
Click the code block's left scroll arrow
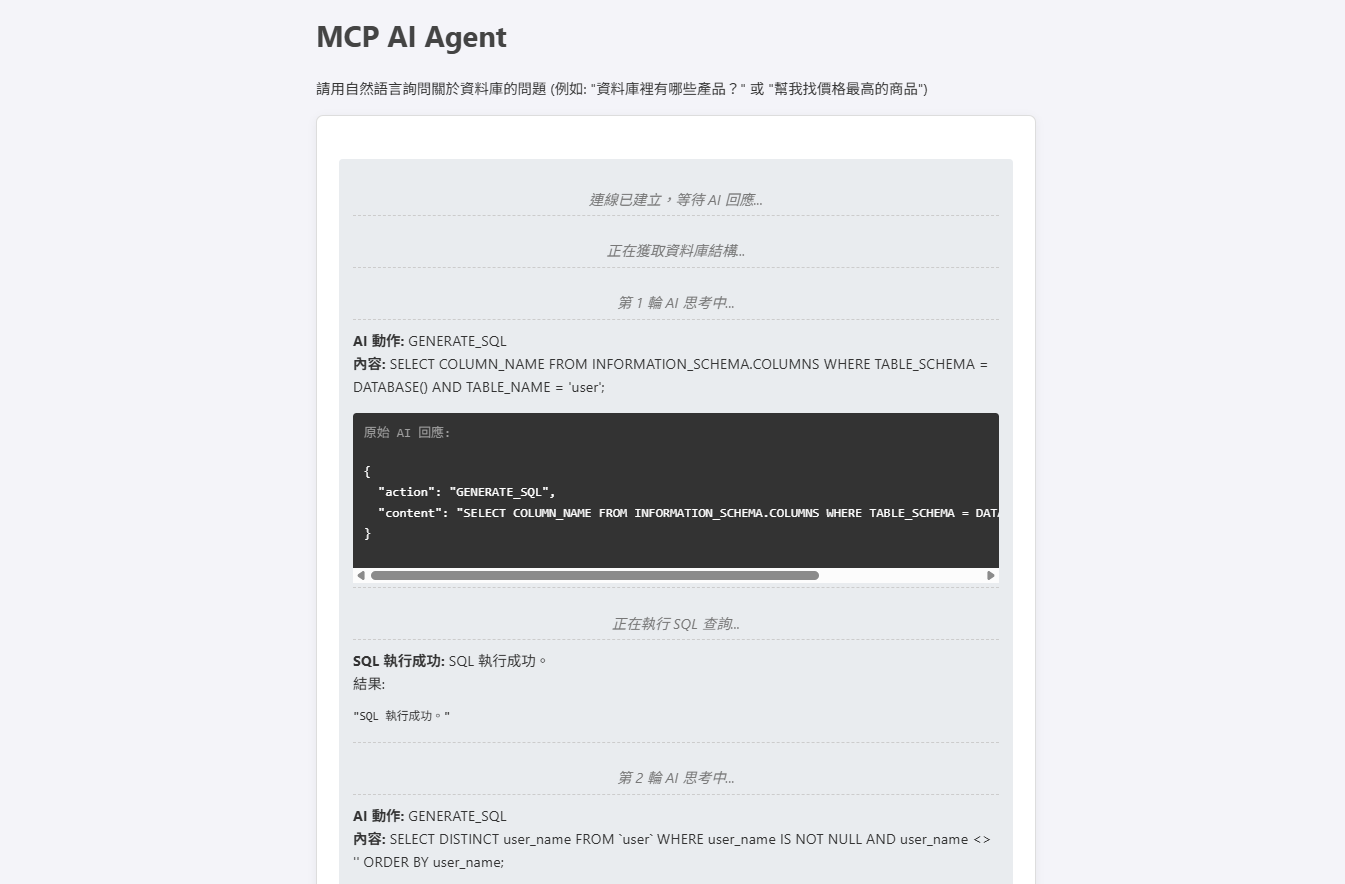(361, 575)
